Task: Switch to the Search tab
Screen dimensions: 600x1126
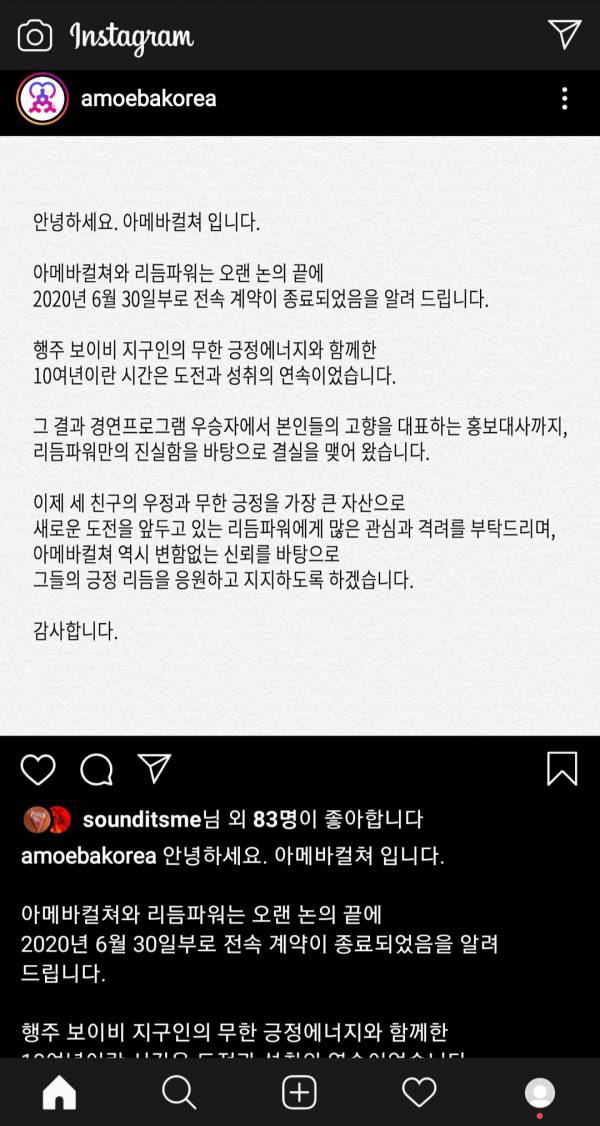Action: (179, 1093)
